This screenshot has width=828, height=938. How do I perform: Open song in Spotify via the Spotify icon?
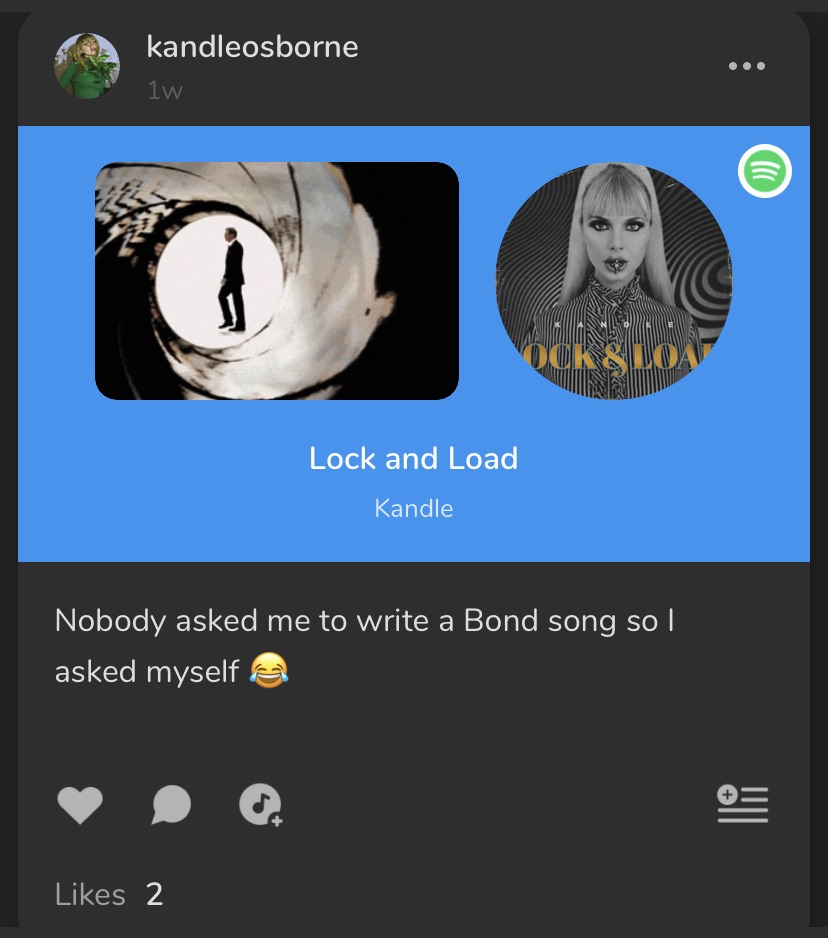(765, 171)
